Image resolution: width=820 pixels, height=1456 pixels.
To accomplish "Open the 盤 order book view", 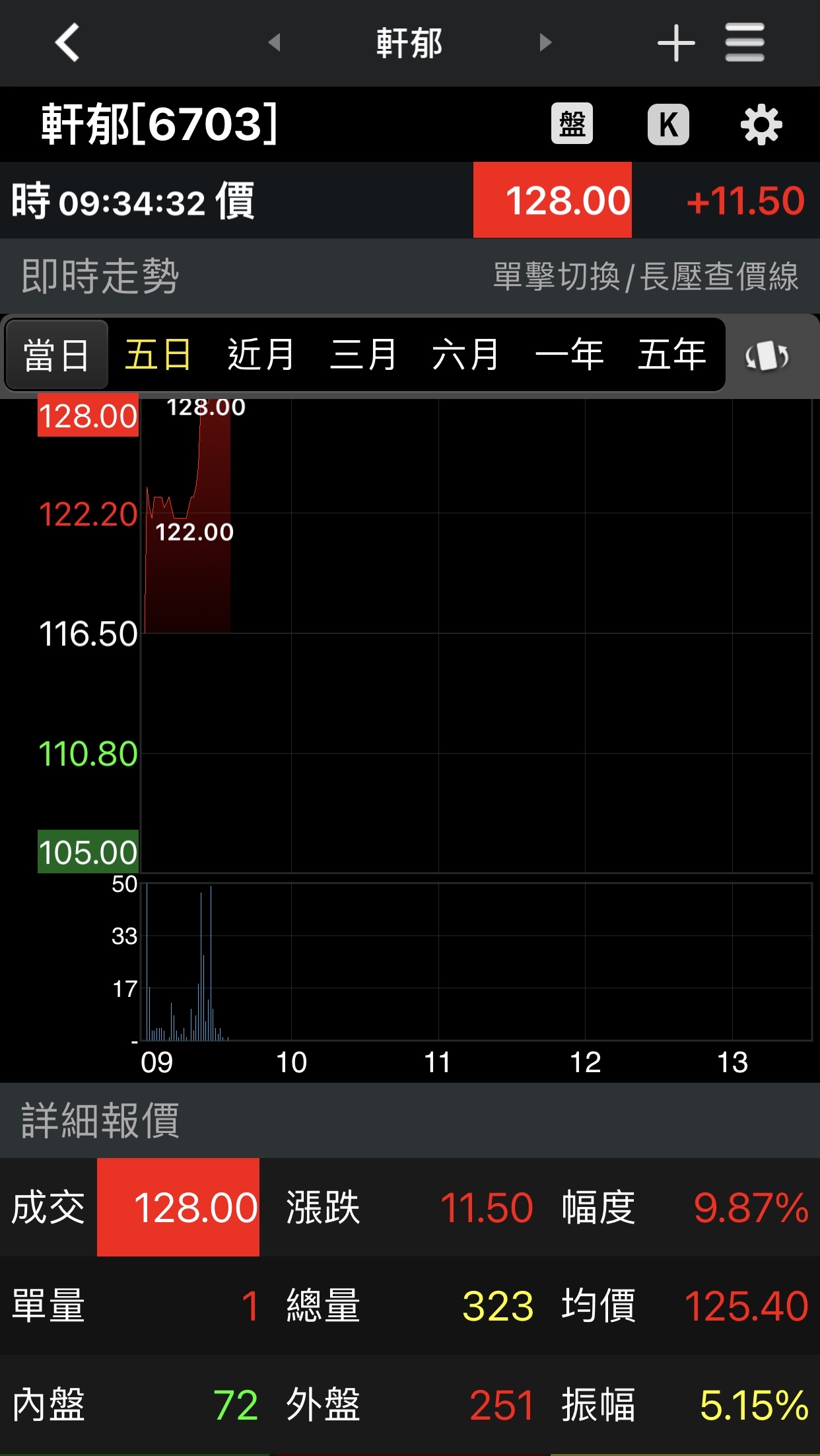I will tap(572, 124).
